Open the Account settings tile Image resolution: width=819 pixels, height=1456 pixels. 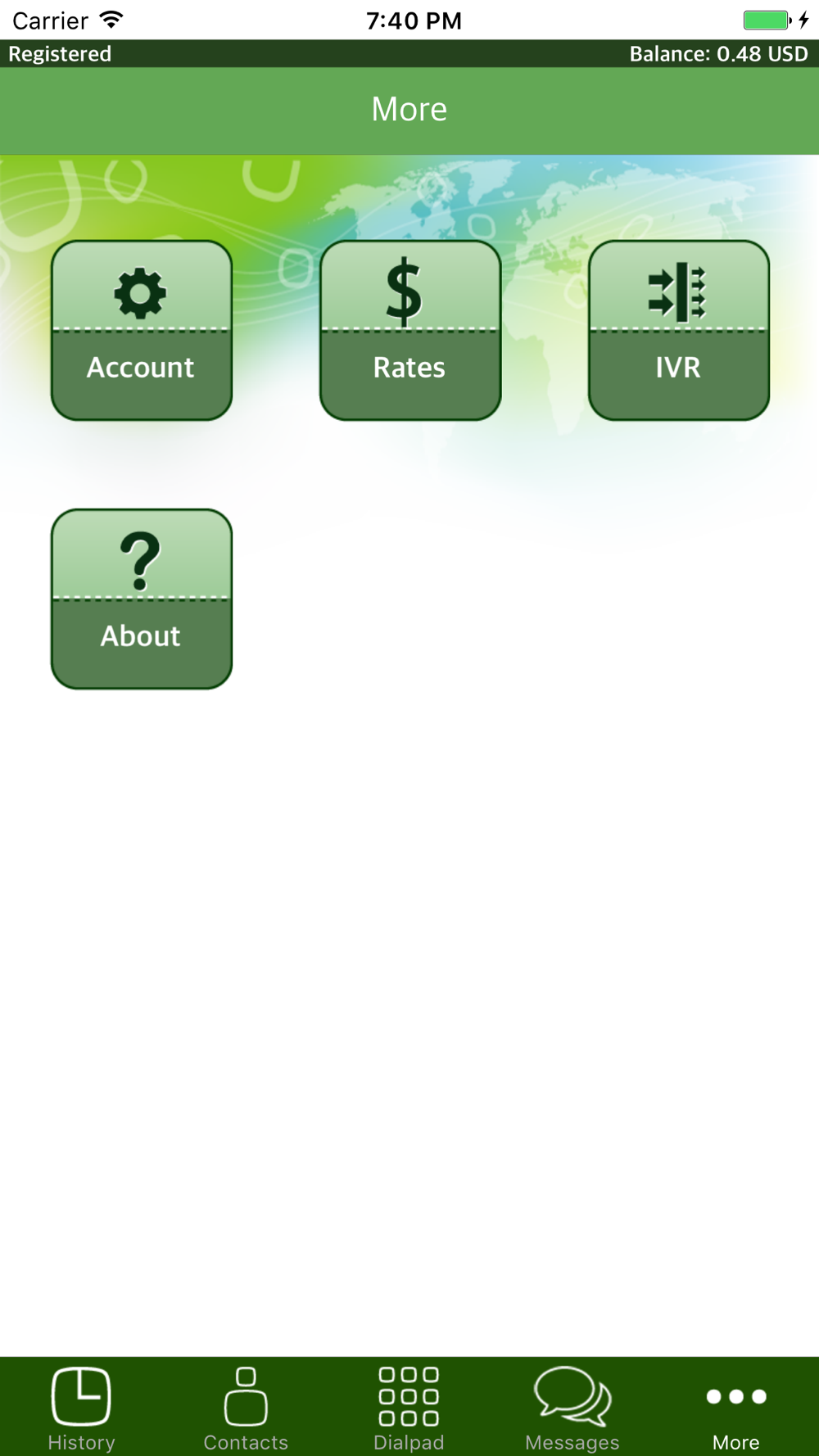click(x=142, y=330)
